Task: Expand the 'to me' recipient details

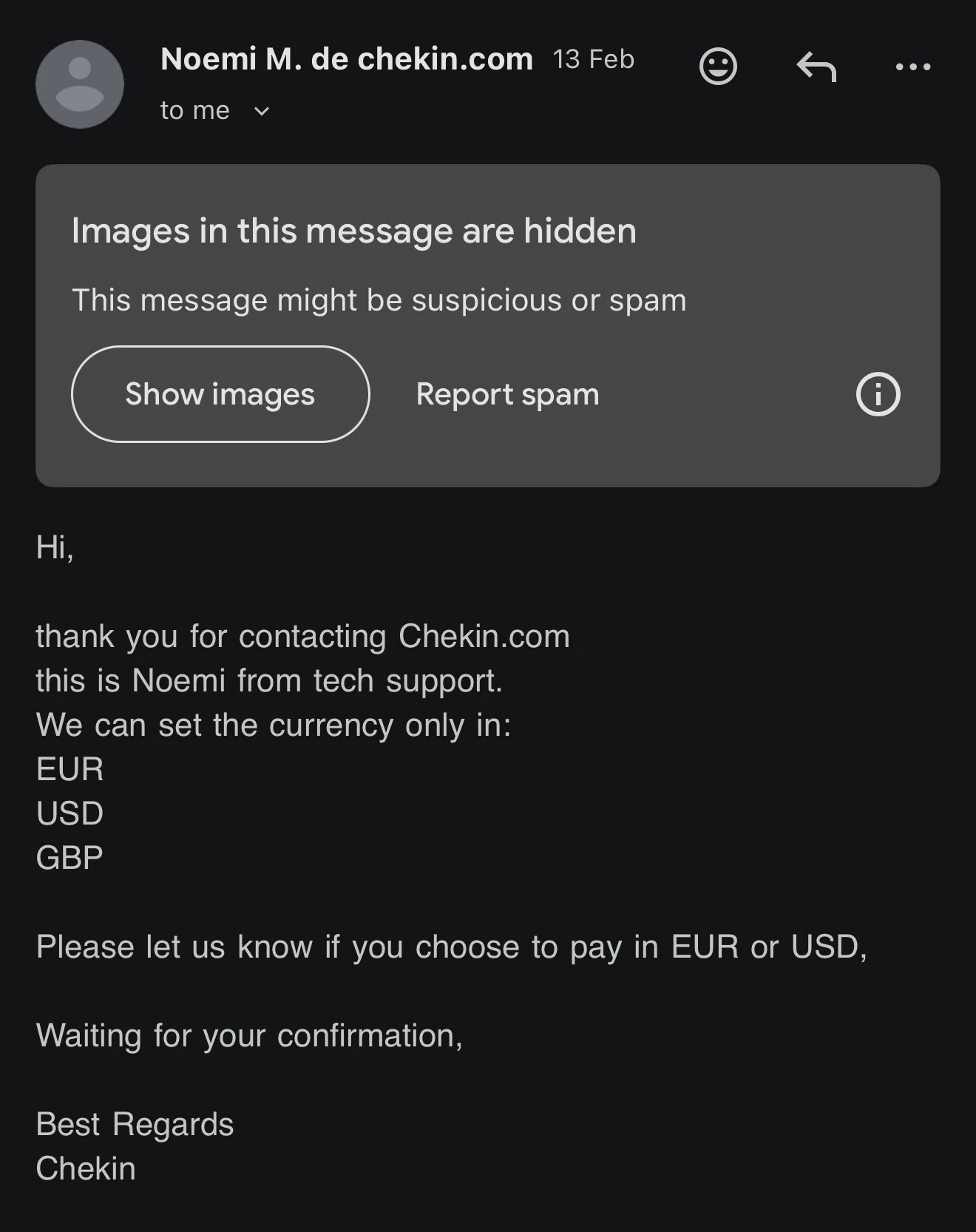Action: 261,112
